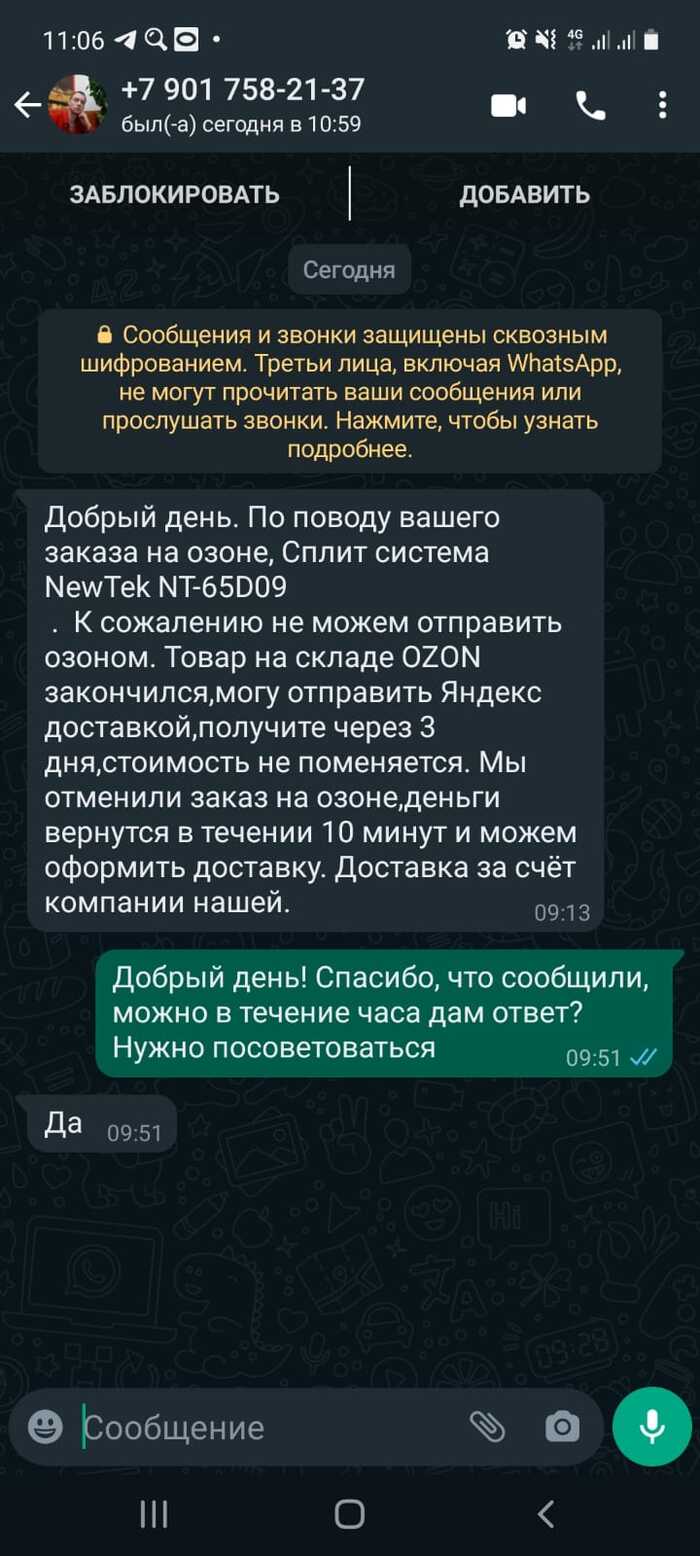Open the emoji picker
700x1556 pixels.
point(45,1427)
